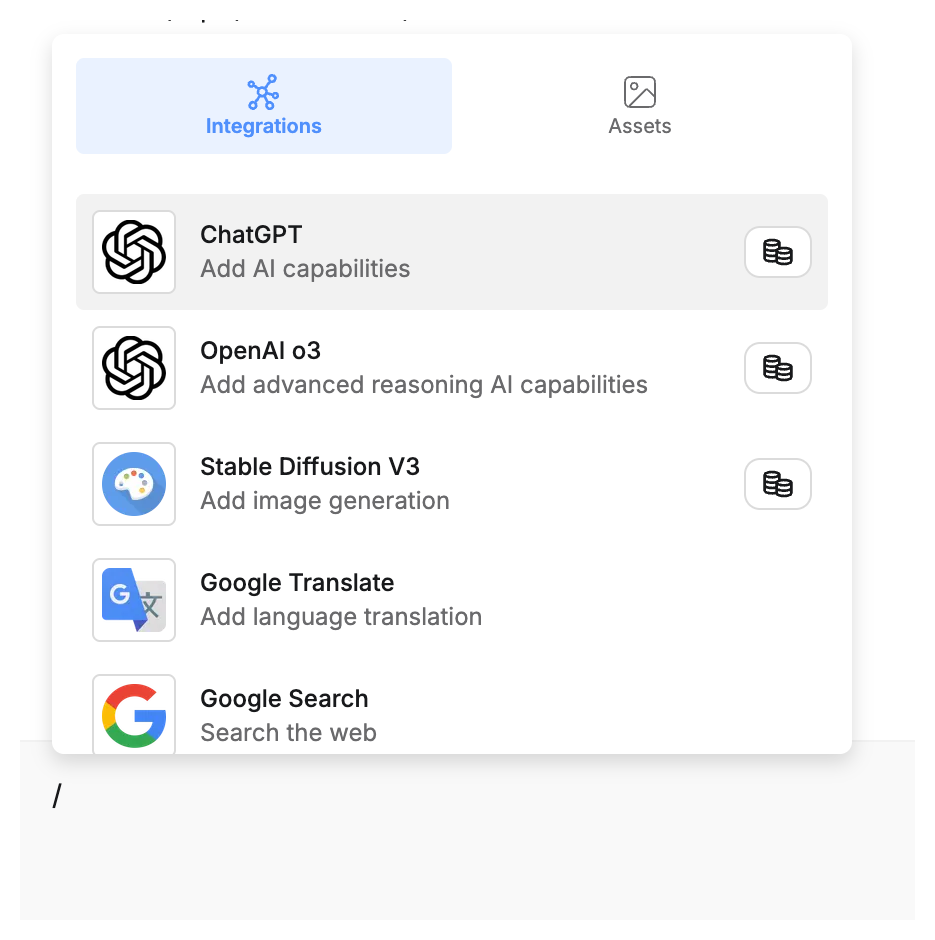This screenshot has width=935, height=940.
Task: Switch to the Assets tab
Action: click(x=639, y=105)
